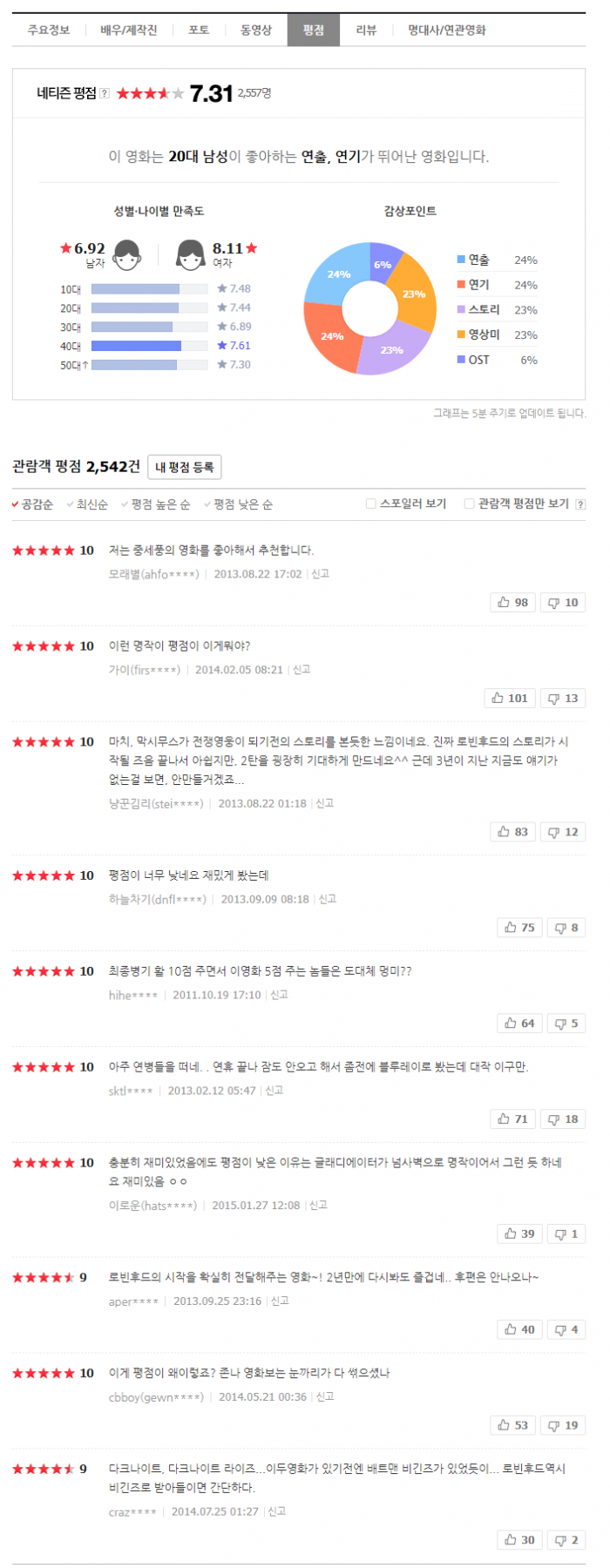610x1568 pixels.
Task: Check the 스포일러 보기 box
Action: pyautogui.click(x=371, y=504)
